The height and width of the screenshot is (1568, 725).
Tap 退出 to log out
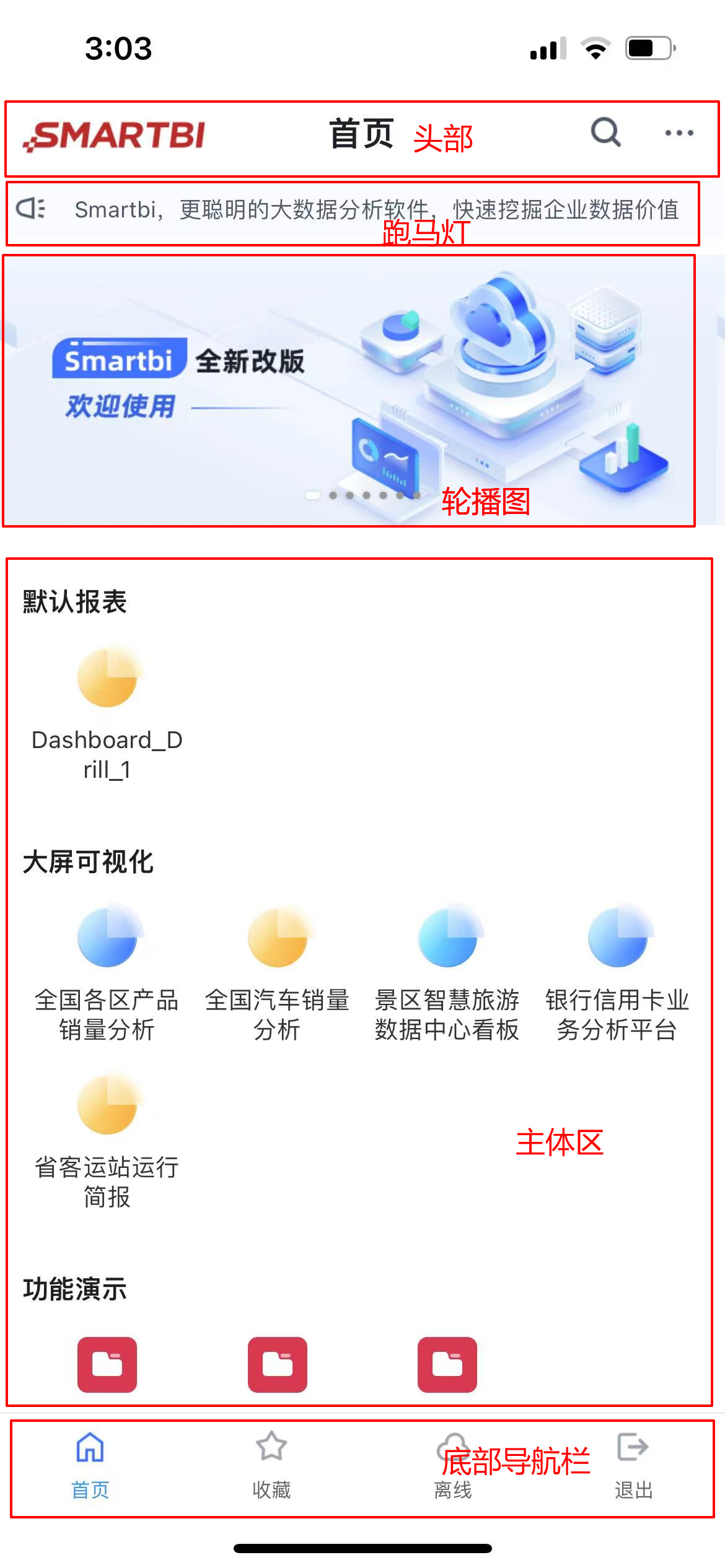[x=633, y=1466]
